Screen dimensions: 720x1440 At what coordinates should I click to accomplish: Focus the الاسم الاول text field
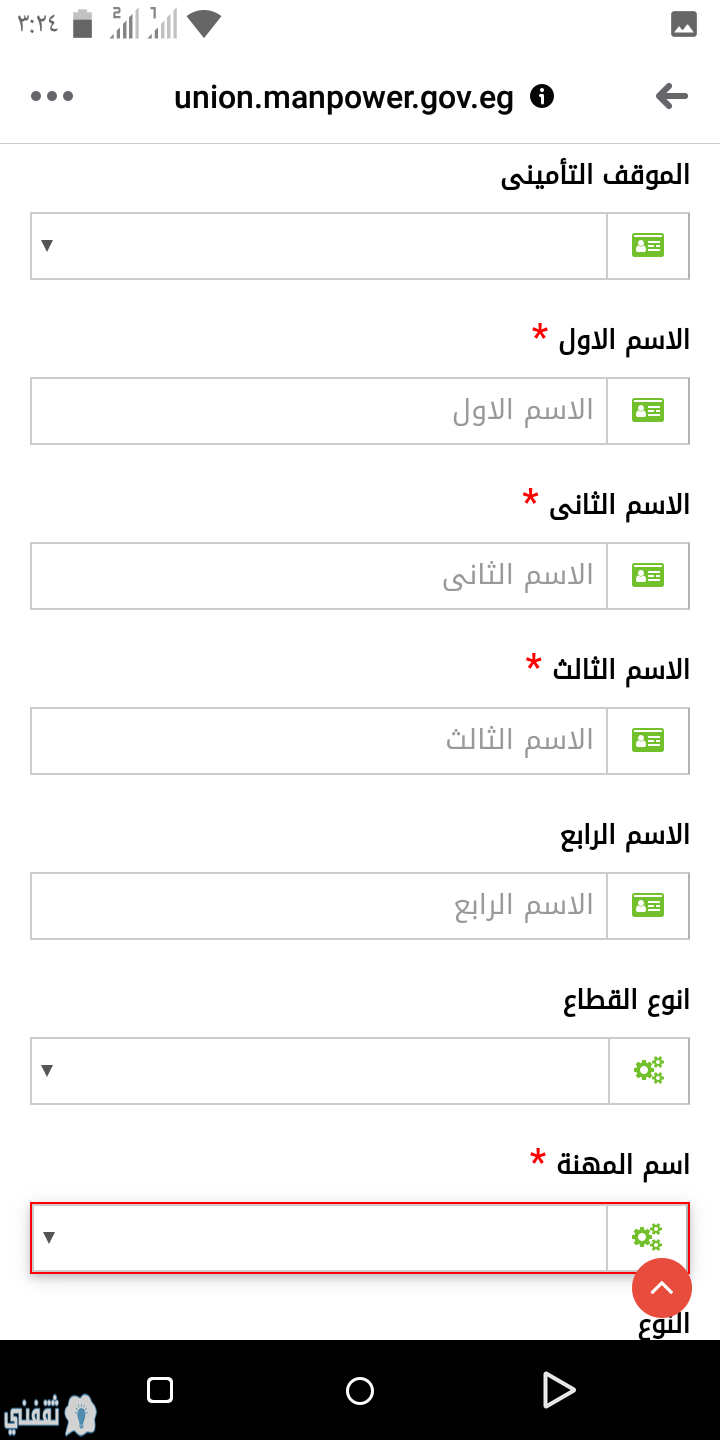[x=319, y=411]
